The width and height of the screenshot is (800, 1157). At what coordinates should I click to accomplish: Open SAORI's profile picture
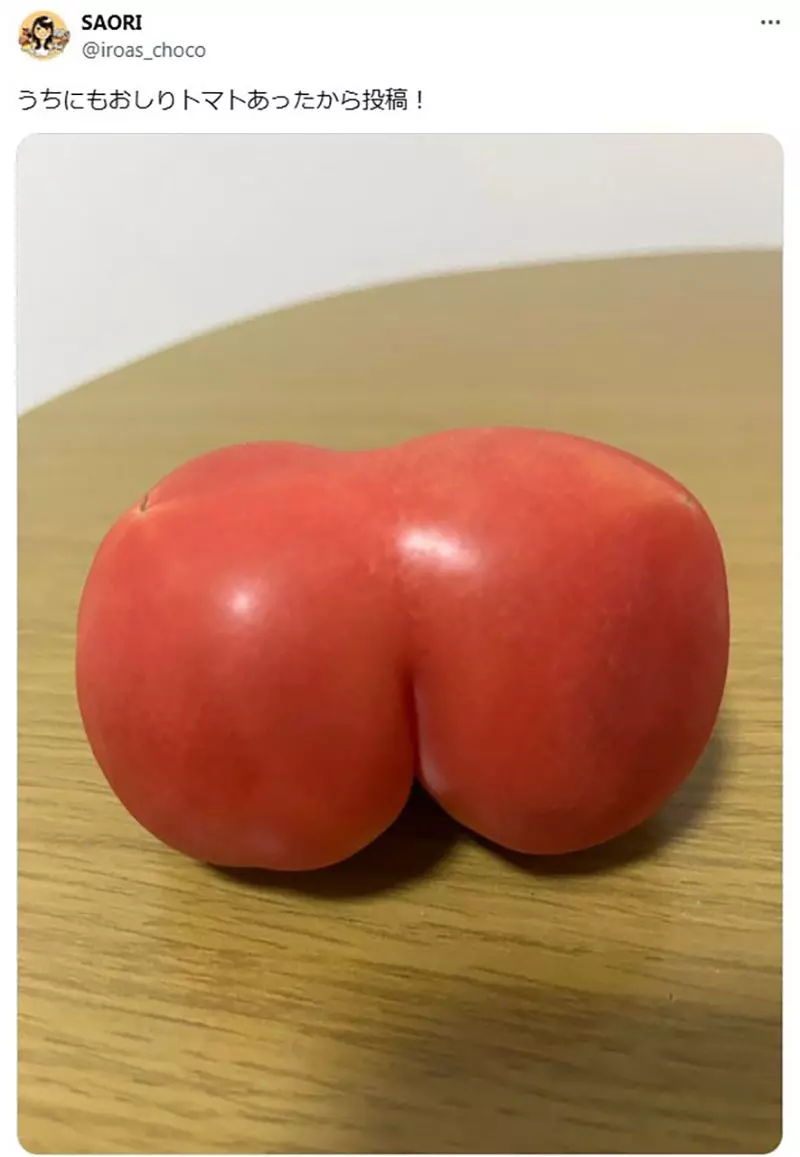(43, 36)
